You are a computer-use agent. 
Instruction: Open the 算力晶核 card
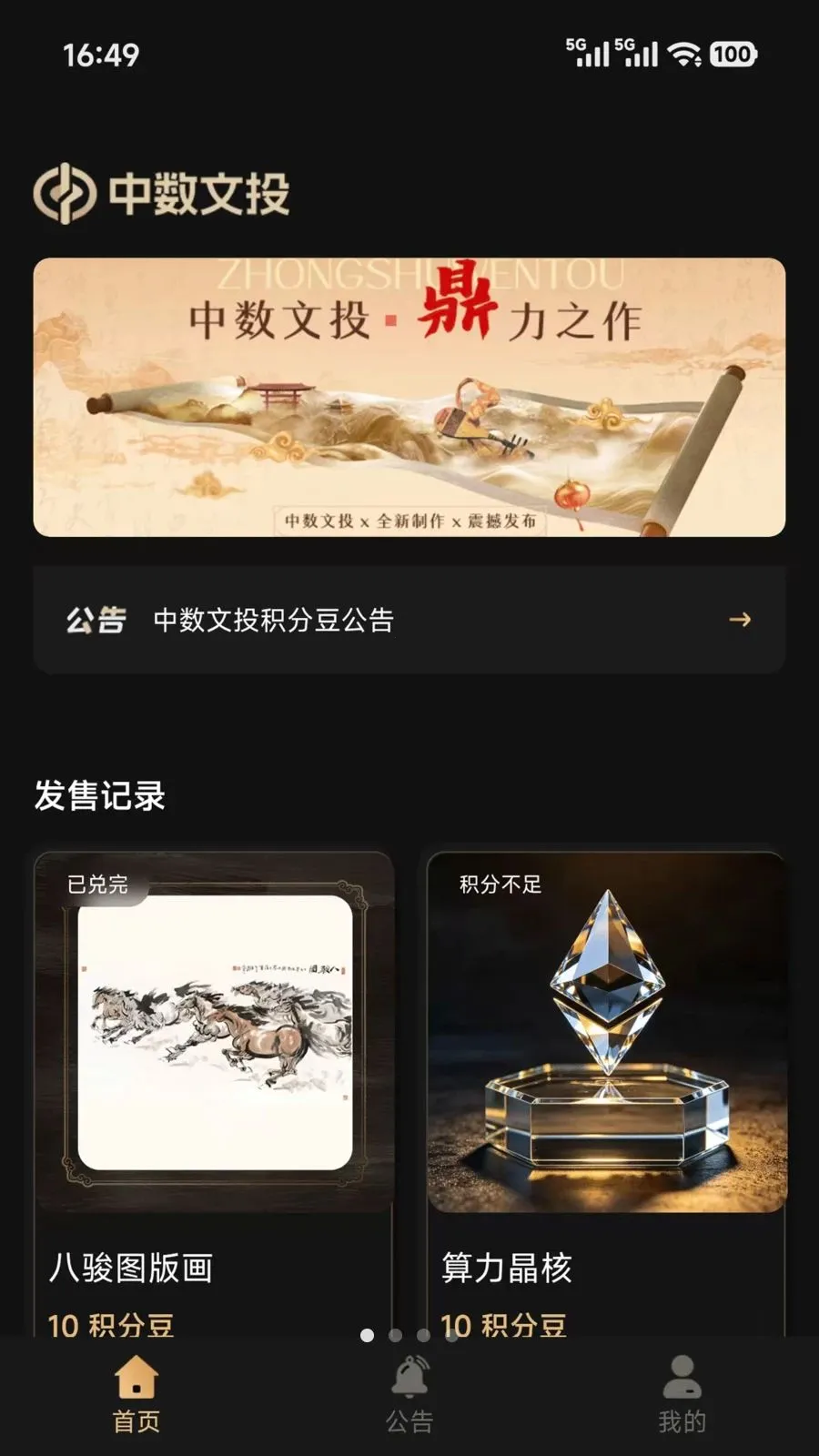click(x=607, y=1094)
